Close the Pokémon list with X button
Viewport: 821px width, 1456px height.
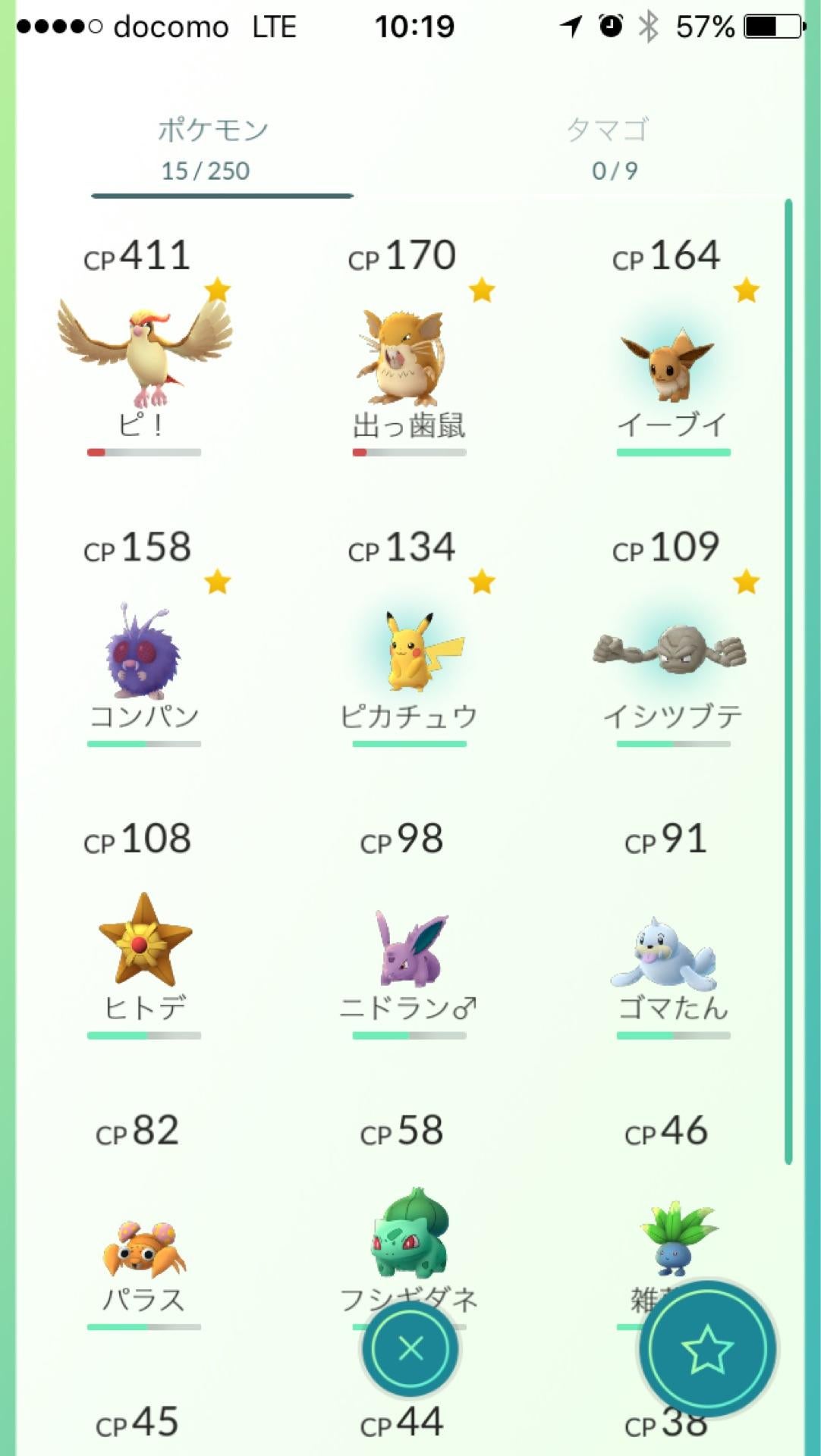pos(410,1349)
